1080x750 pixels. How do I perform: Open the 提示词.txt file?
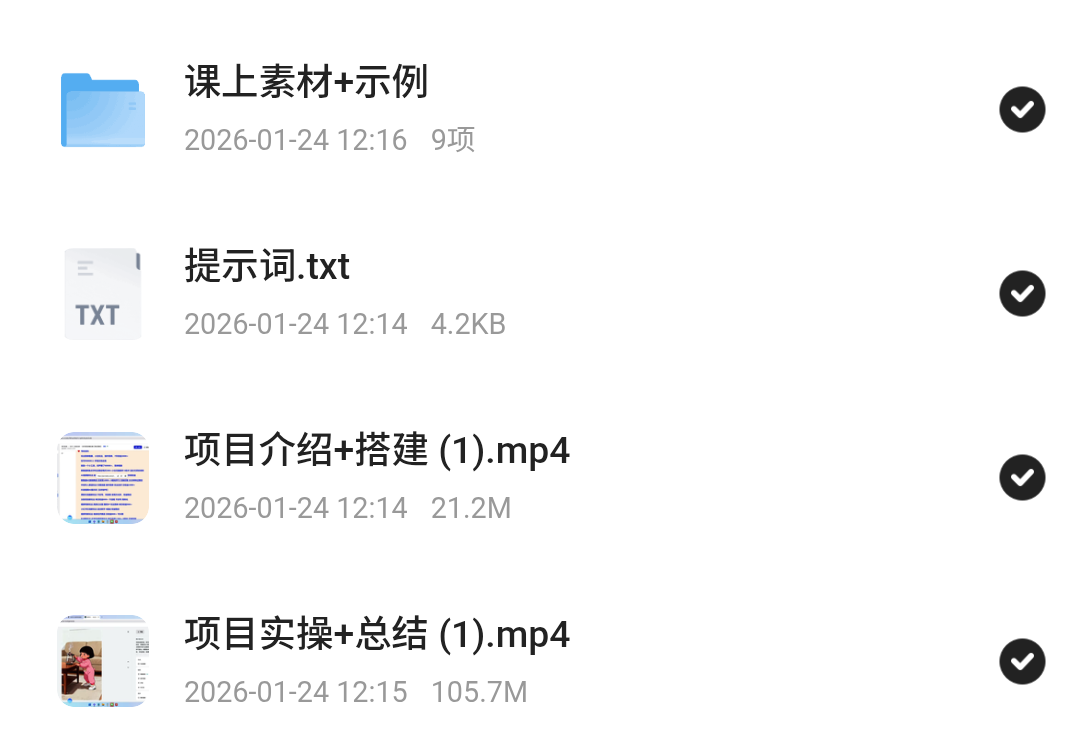[267, 268]
